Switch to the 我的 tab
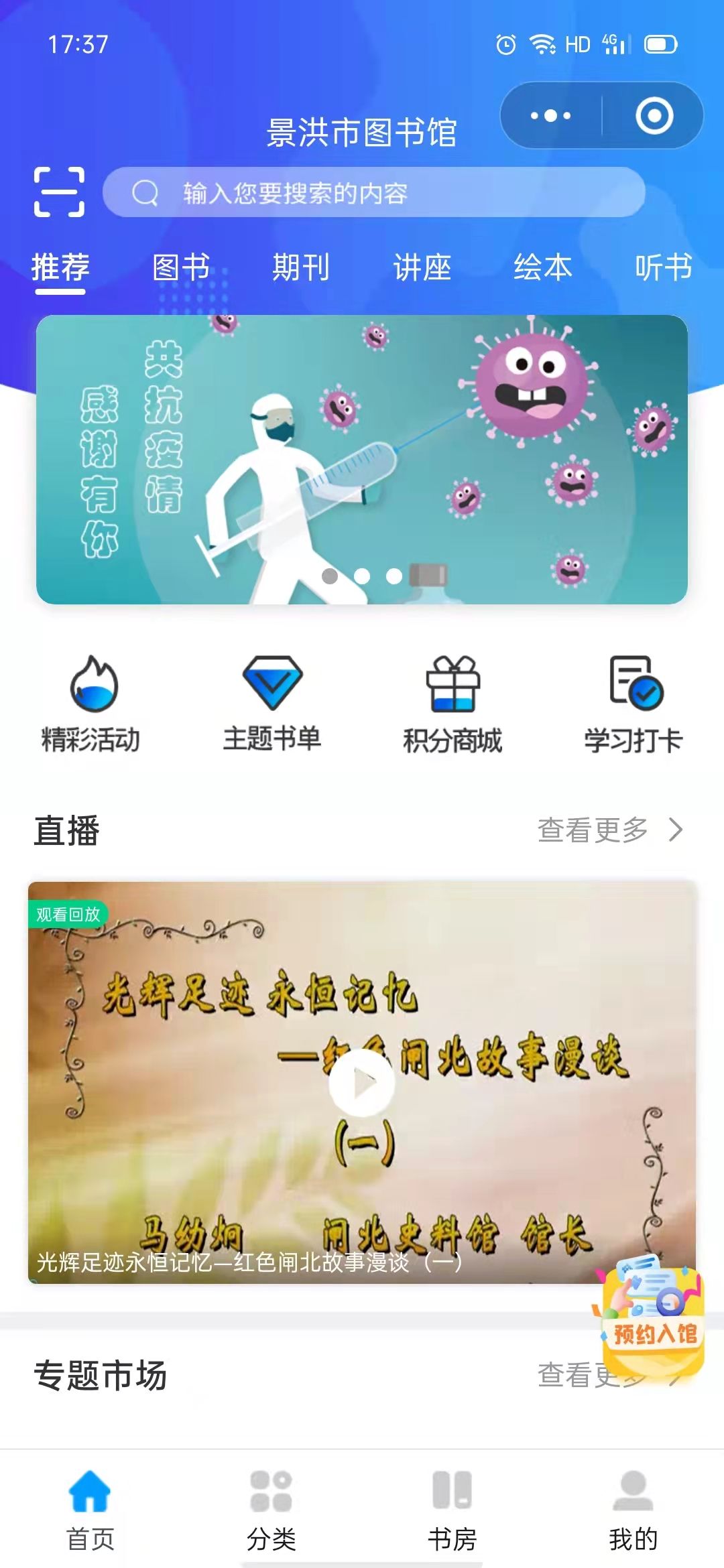Viewport: 724px width, 1568px height. tap(633, 1510)
